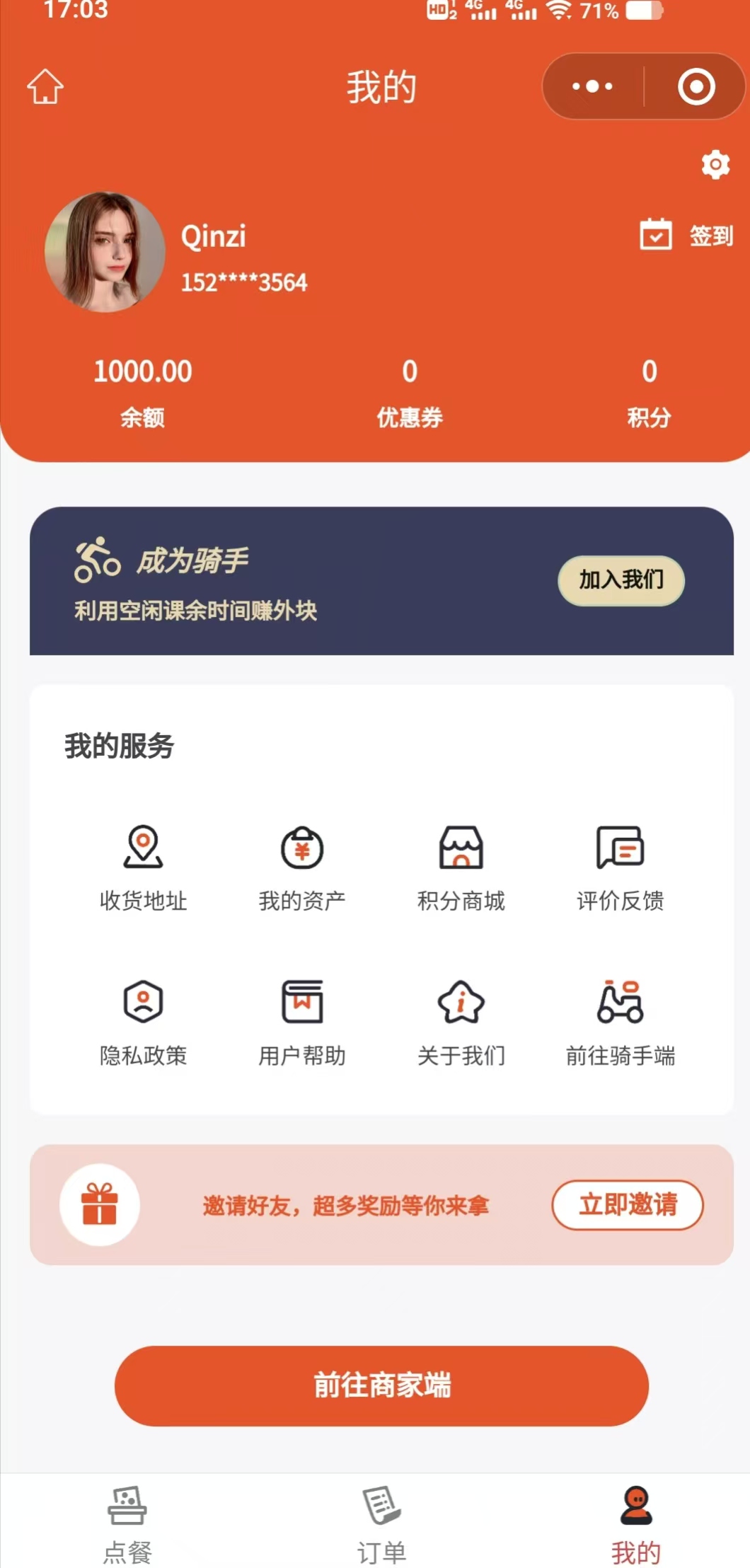Open the Qinzi profile avatar
This screenshot has height=1568, width=750.
(x=105, y=252)
